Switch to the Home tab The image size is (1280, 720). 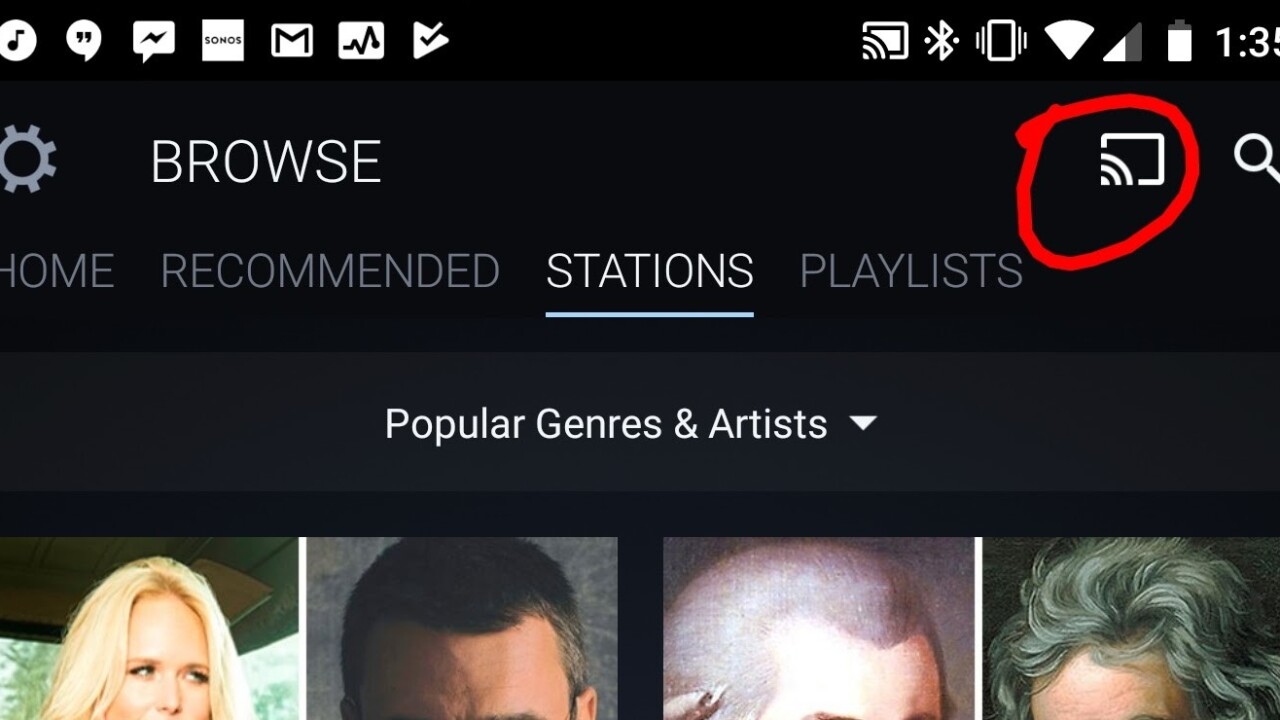tap(55, 272)
